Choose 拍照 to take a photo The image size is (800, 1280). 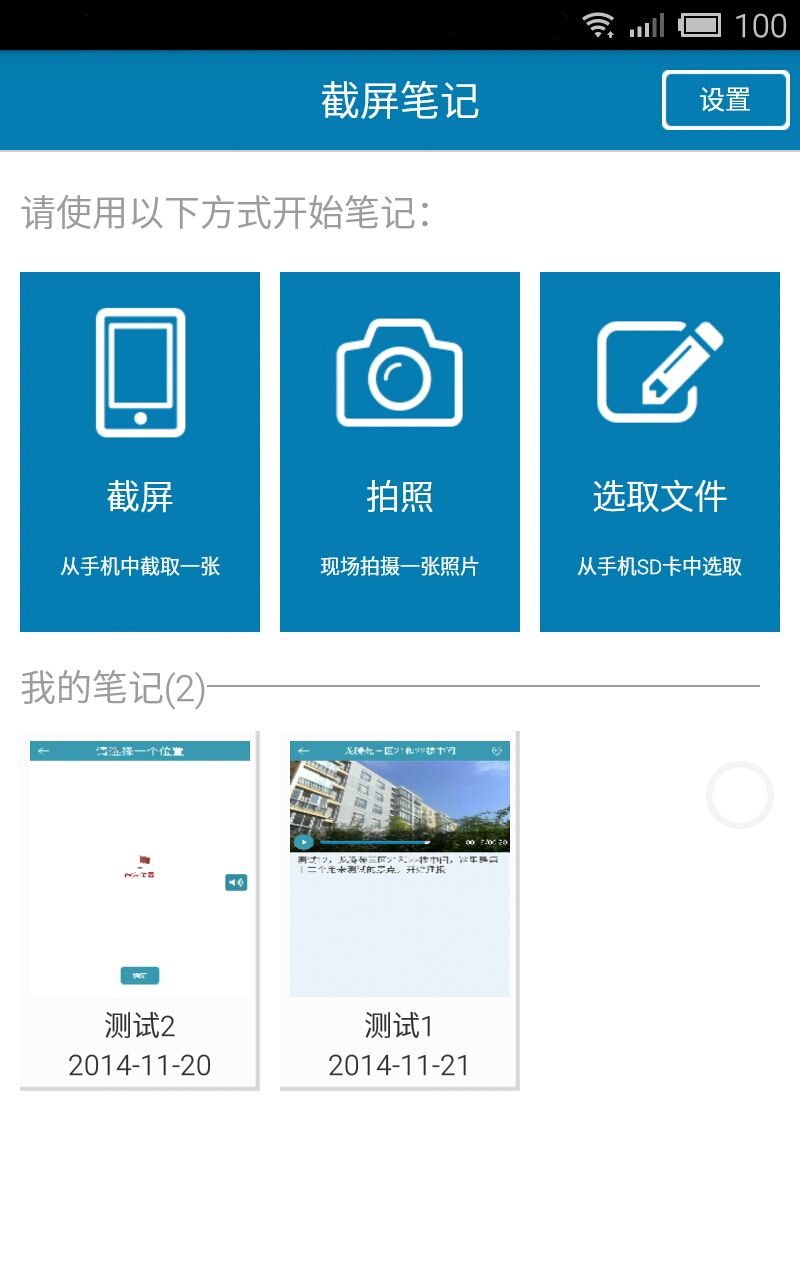coord(400,452)
